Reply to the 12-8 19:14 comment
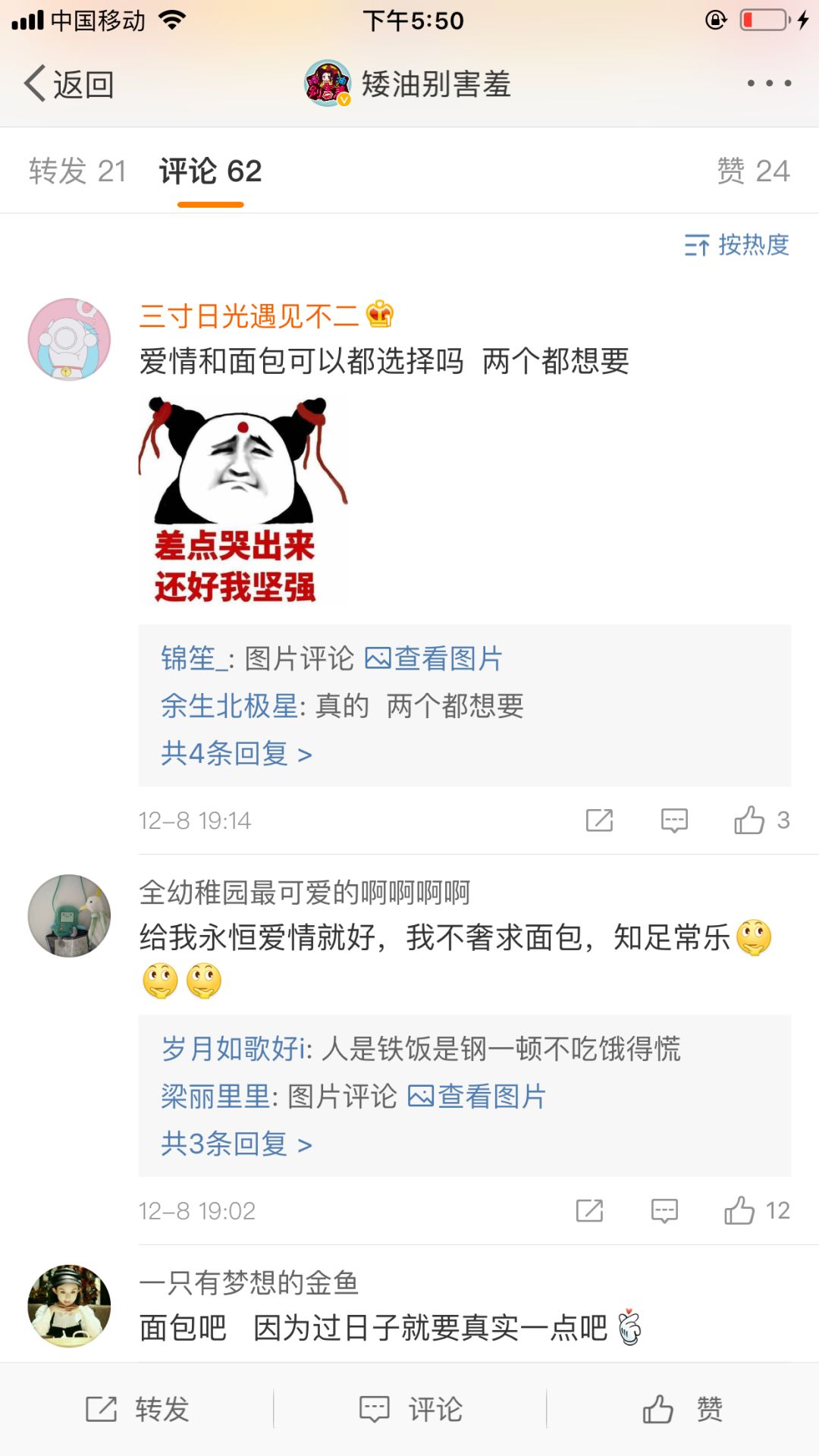Image resolution: width=819 pixels, height=1456 pixels. coord(674,821)
